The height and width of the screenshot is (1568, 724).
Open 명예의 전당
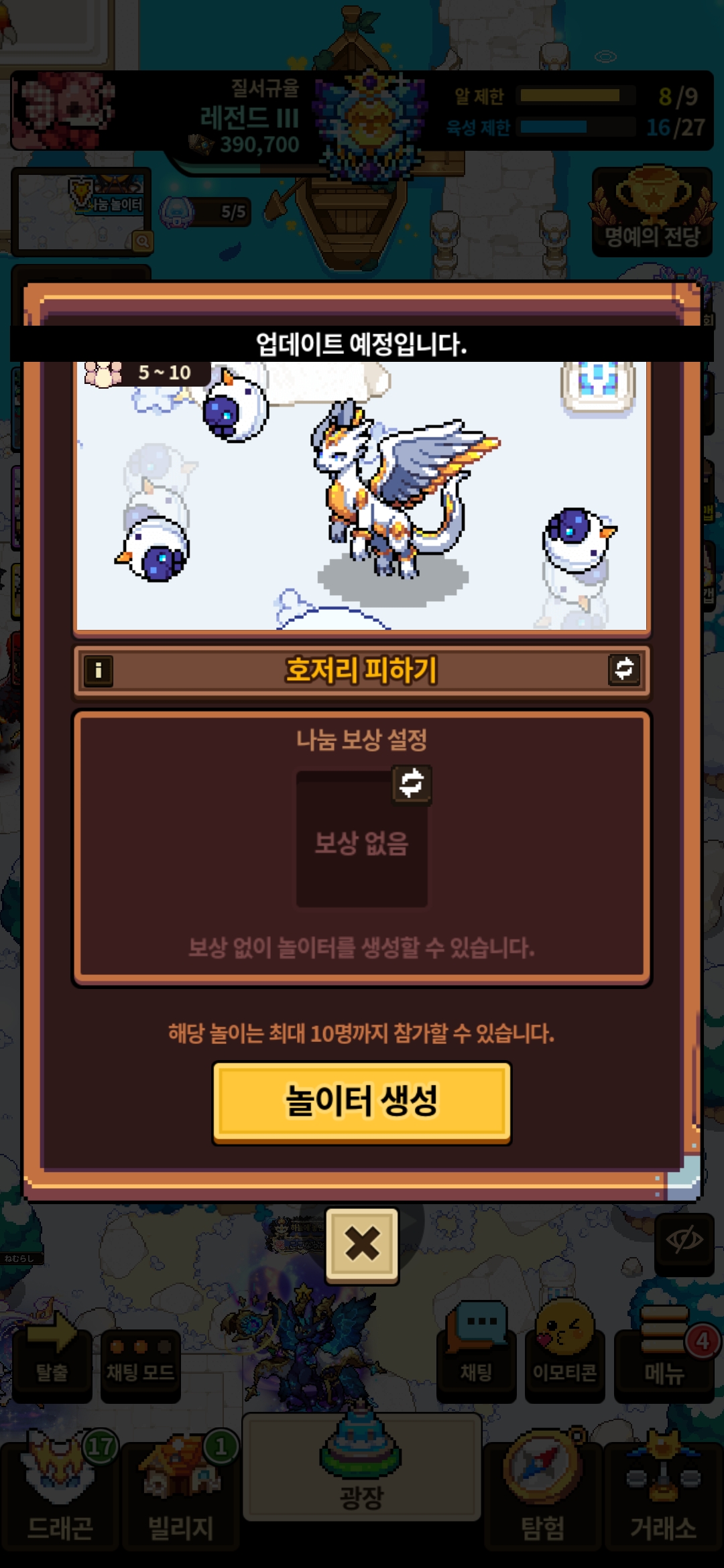(x=652, y=212)
